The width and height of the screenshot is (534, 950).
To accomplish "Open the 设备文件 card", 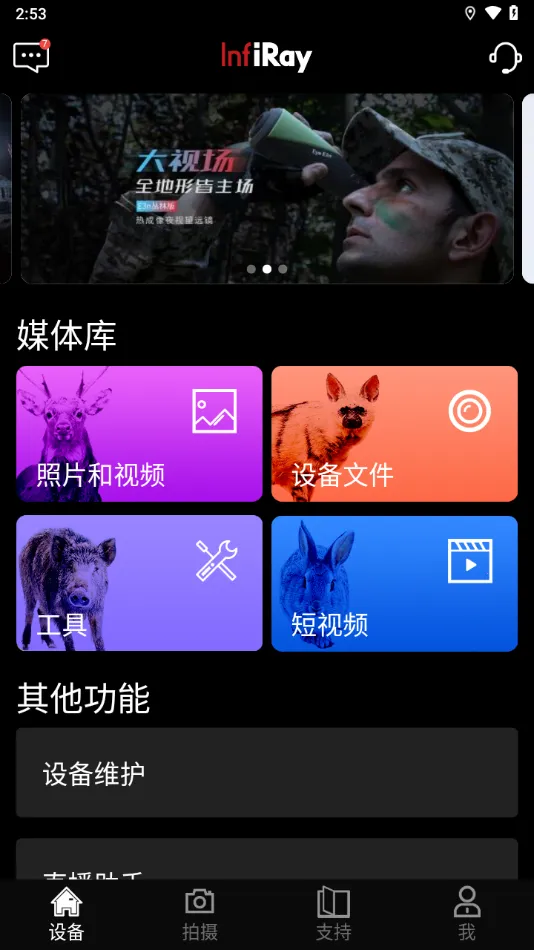I will coord(395,434).
